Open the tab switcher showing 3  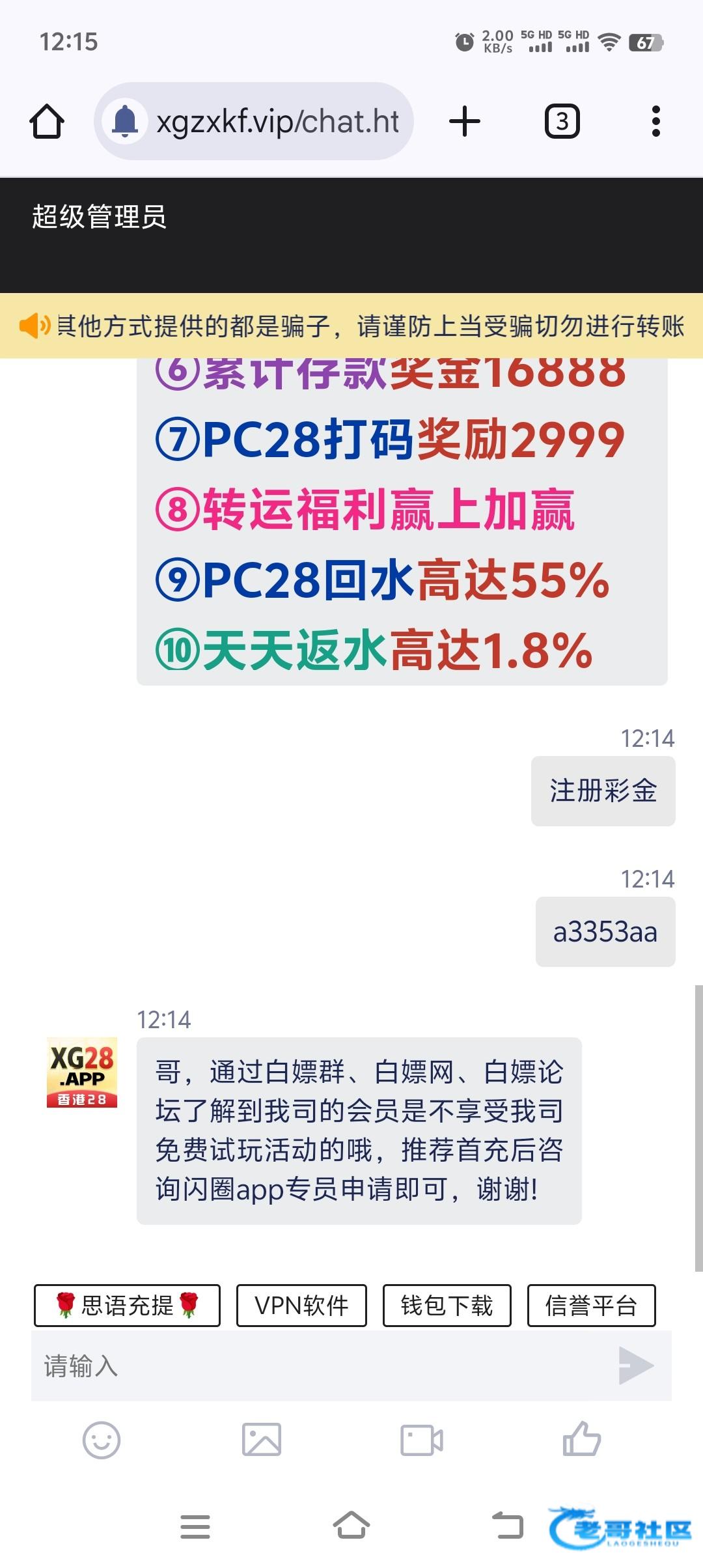click(562, 121)
